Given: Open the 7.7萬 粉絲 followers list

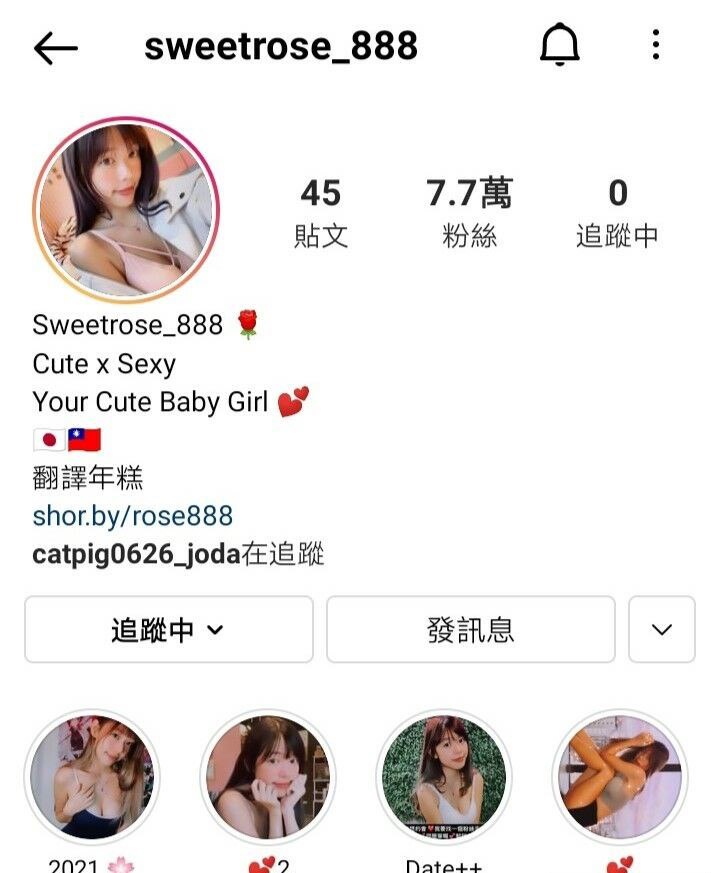Looking at the screenshot, I should click(469, 212).
